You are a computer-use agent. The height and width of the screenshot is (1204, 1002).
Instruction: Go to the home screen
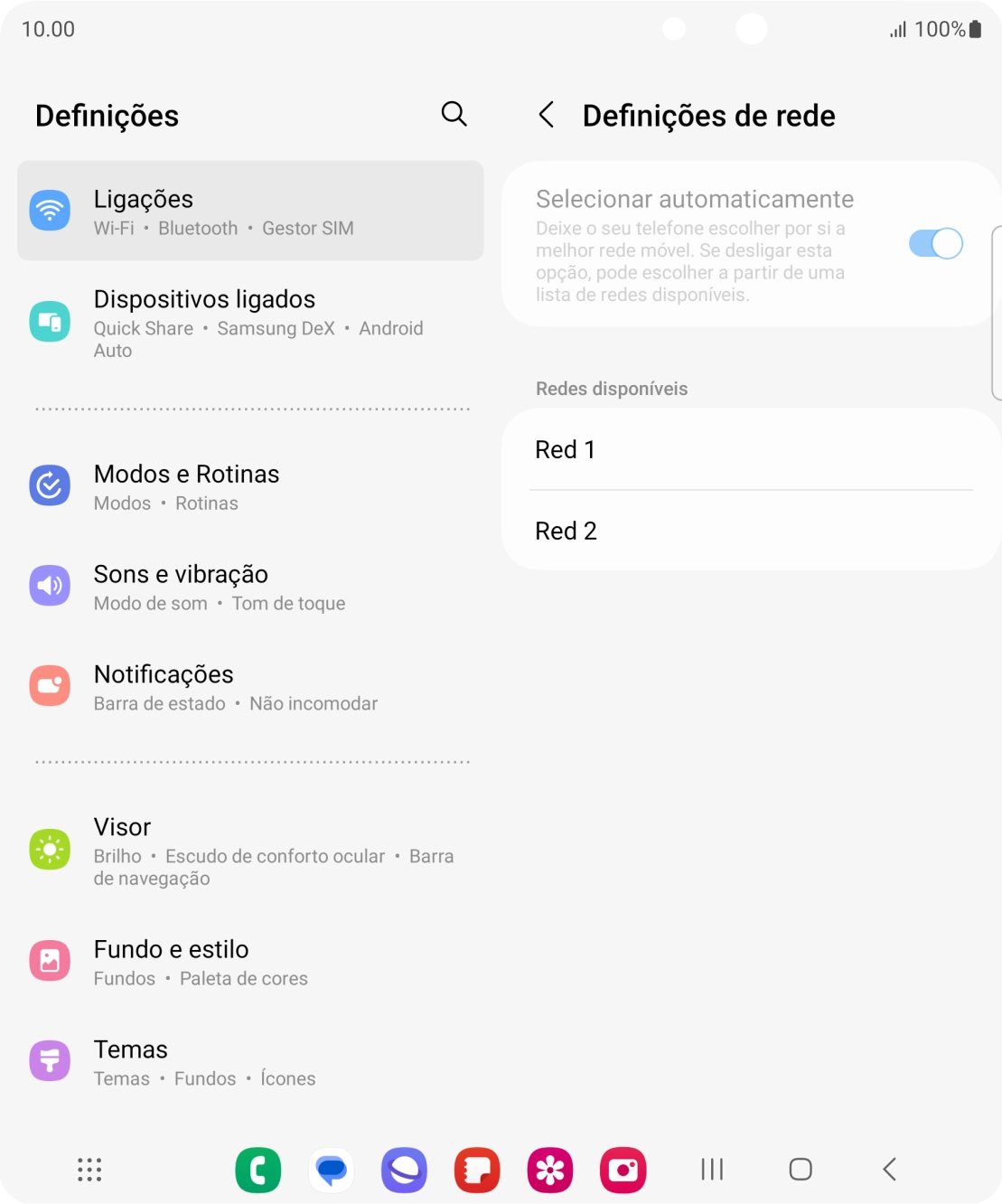(801, 1170)
